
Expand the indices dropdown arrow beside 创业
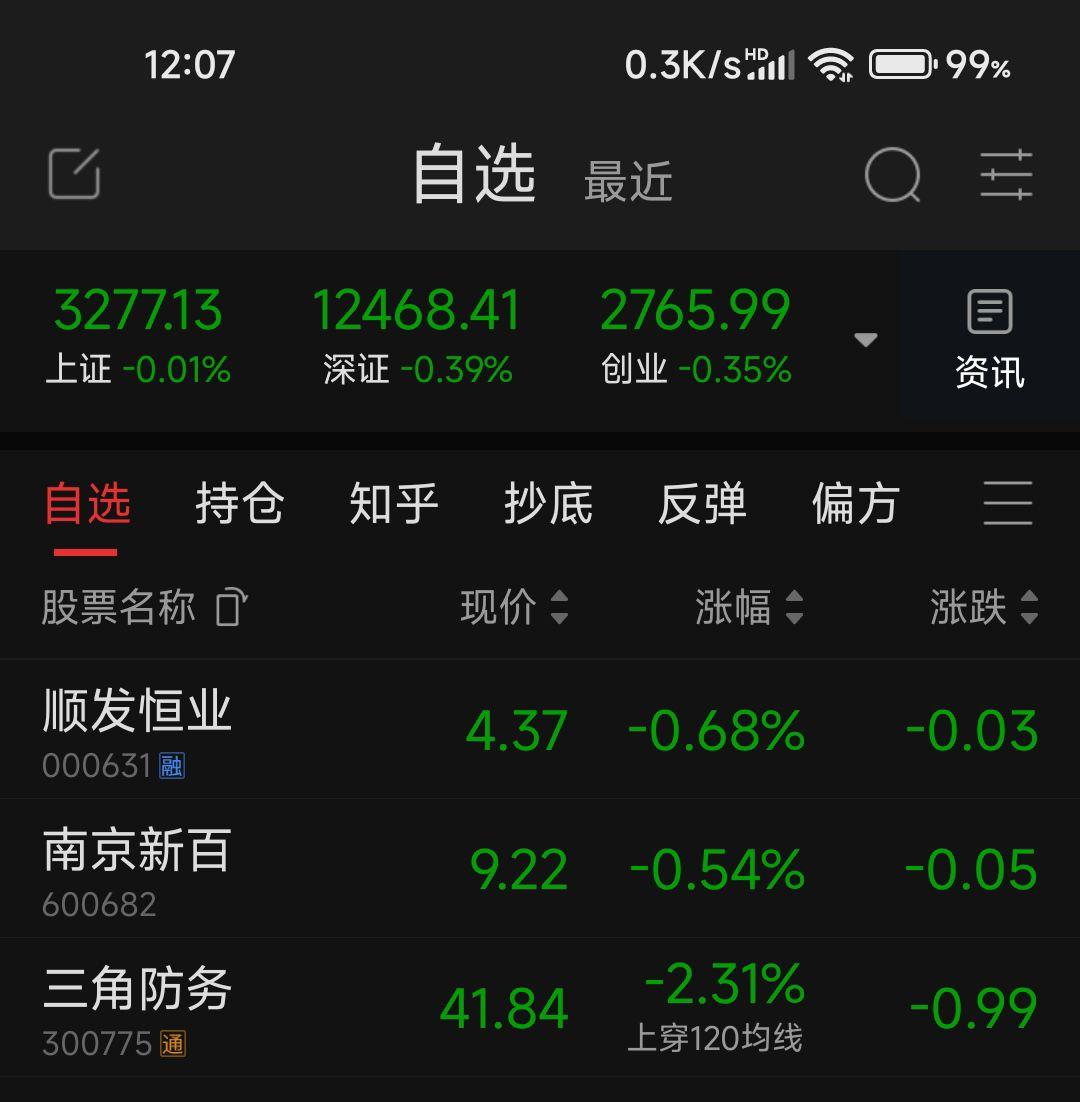point(865,337)
